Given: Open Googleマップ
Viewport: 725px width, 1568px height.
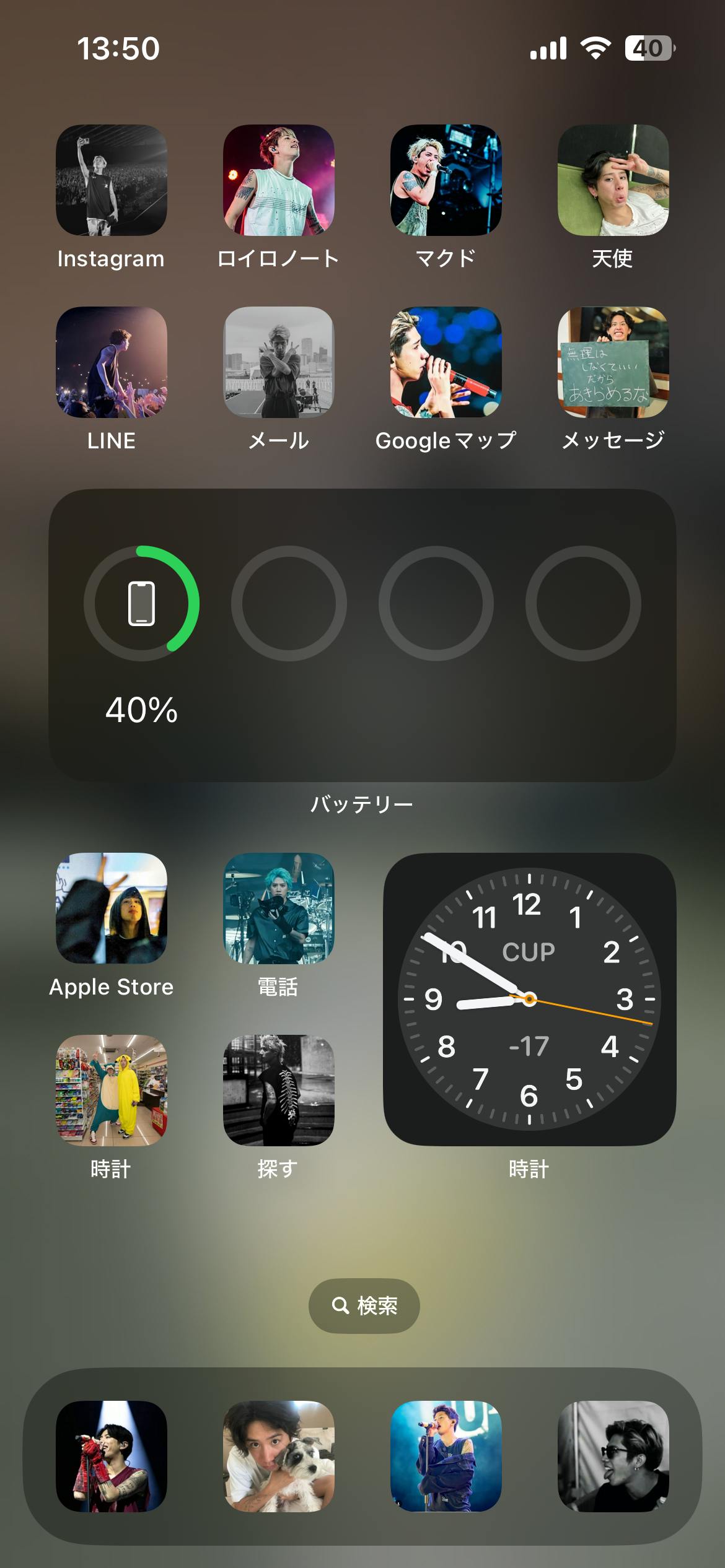Looking at the screenshot, I should [x=446, y=362].
